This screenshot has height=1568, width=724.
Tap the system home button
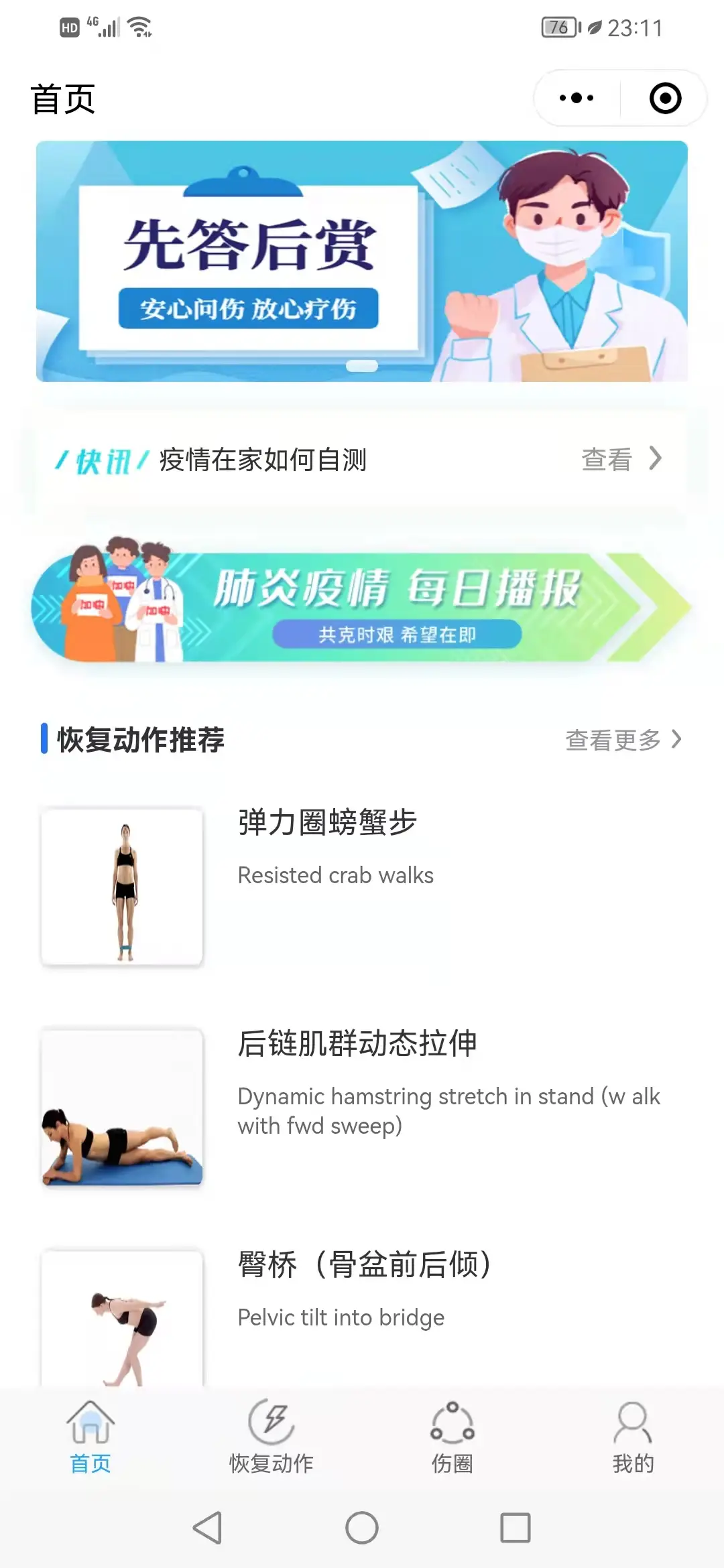coord(362,1528)
